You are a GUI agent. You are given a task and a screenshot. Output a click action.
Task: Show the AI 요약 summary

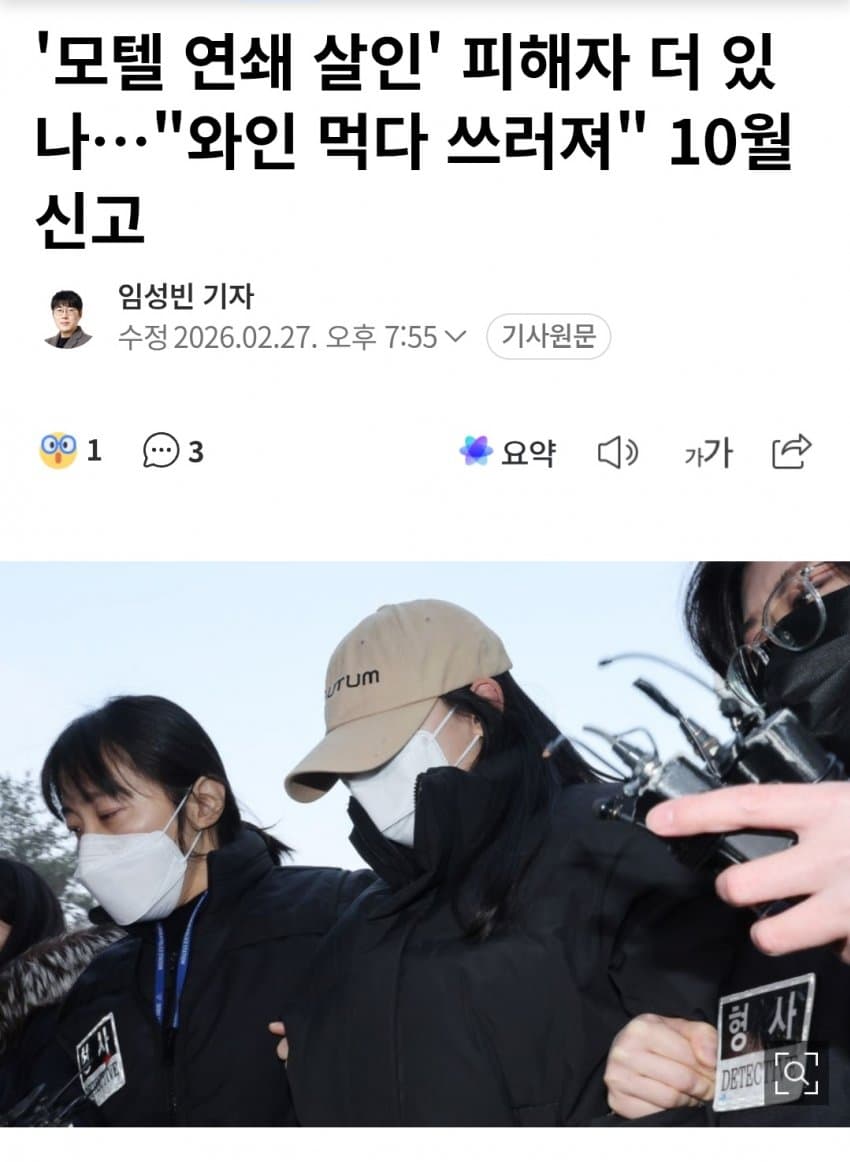tap(508, 452)
